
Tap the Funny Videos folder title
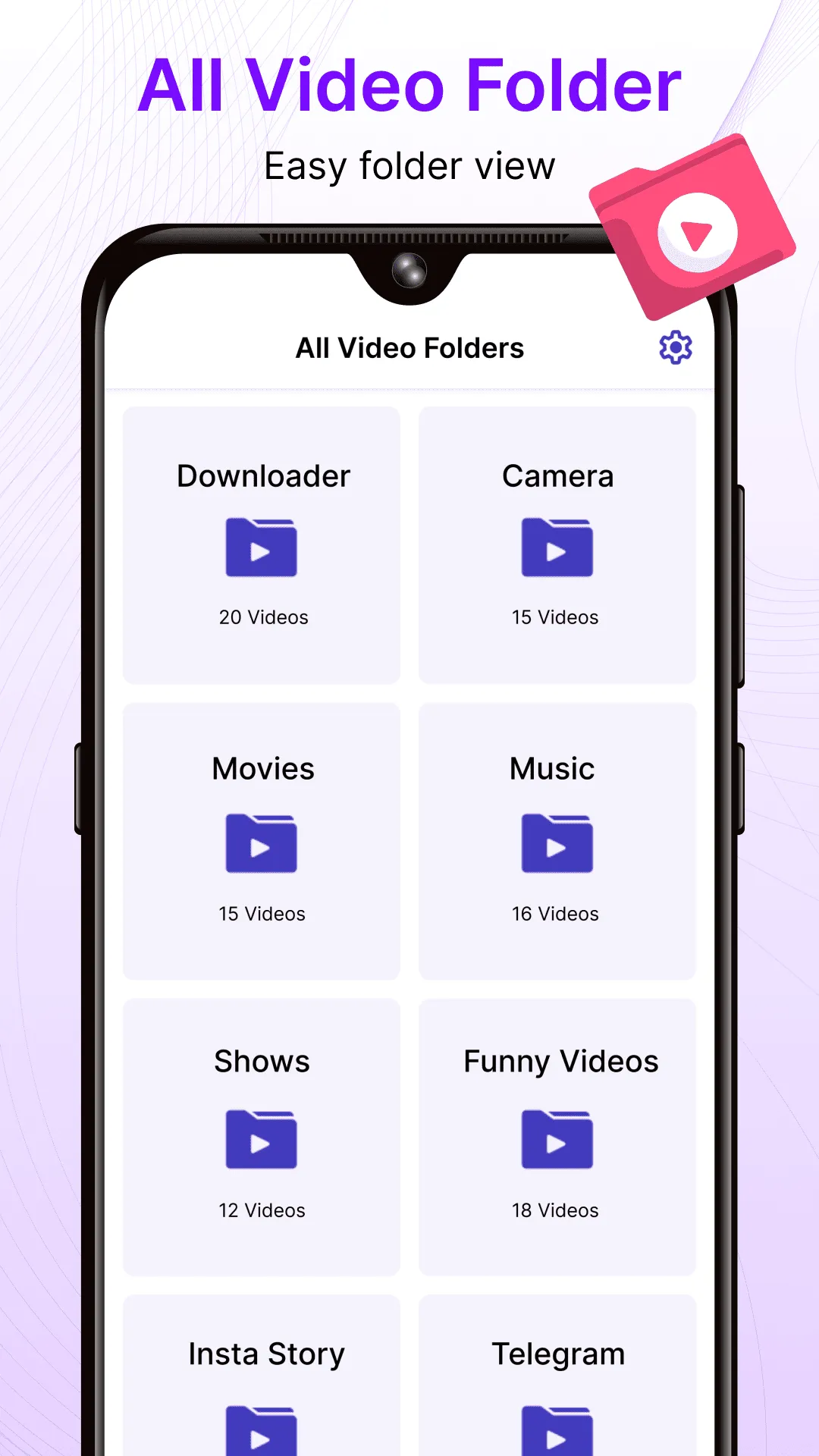point(561,1061)
